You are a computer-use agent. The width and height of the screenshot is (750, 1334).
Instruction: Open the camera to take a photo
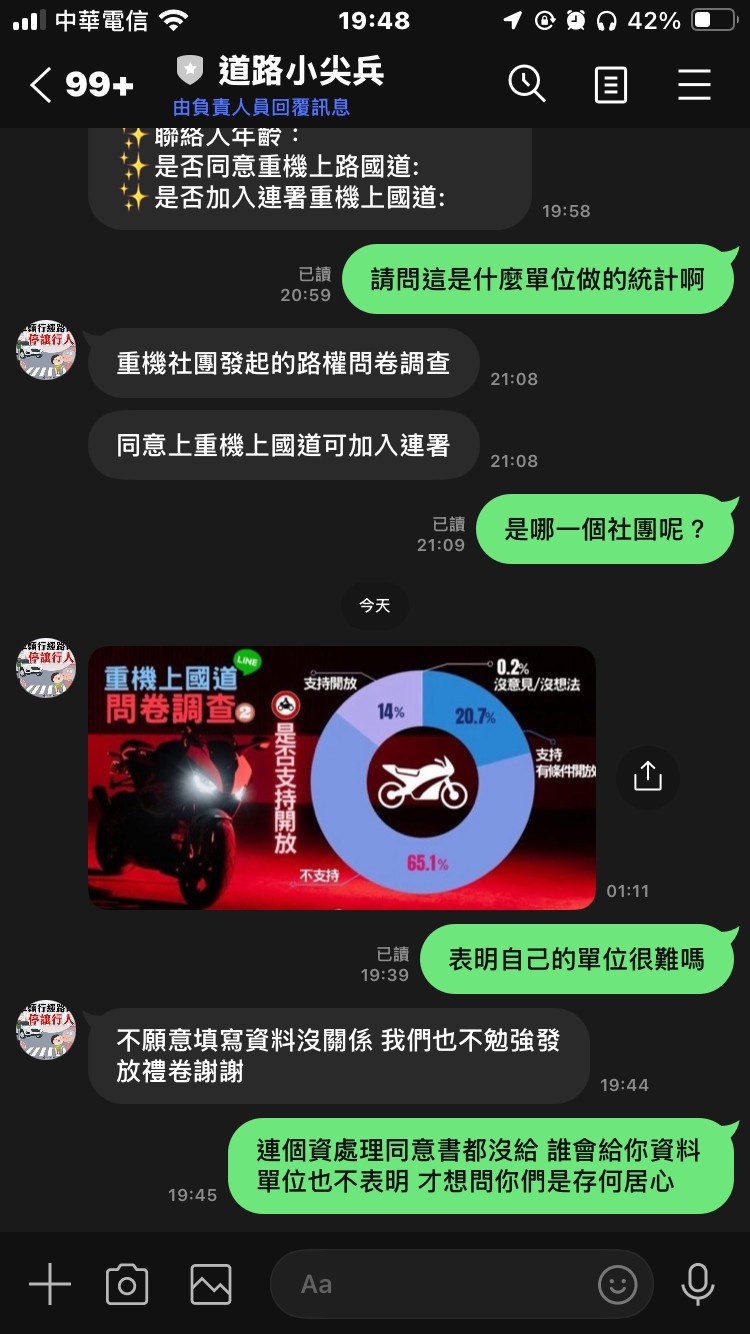pyautogui.click(x=127, y=1284)
